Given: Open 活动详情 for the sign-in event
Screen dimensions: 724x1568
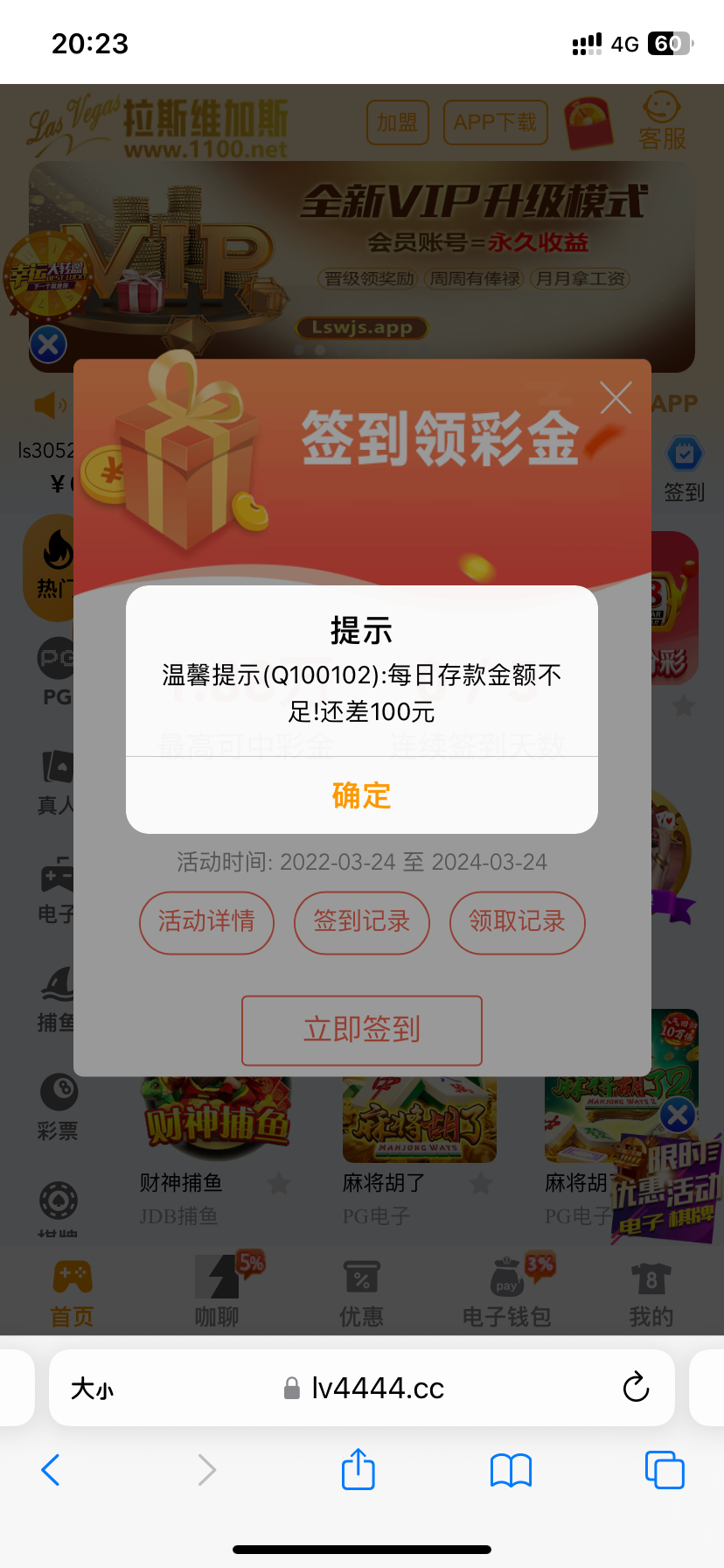Looking at the screenshot, I should [x=206, y=921].
